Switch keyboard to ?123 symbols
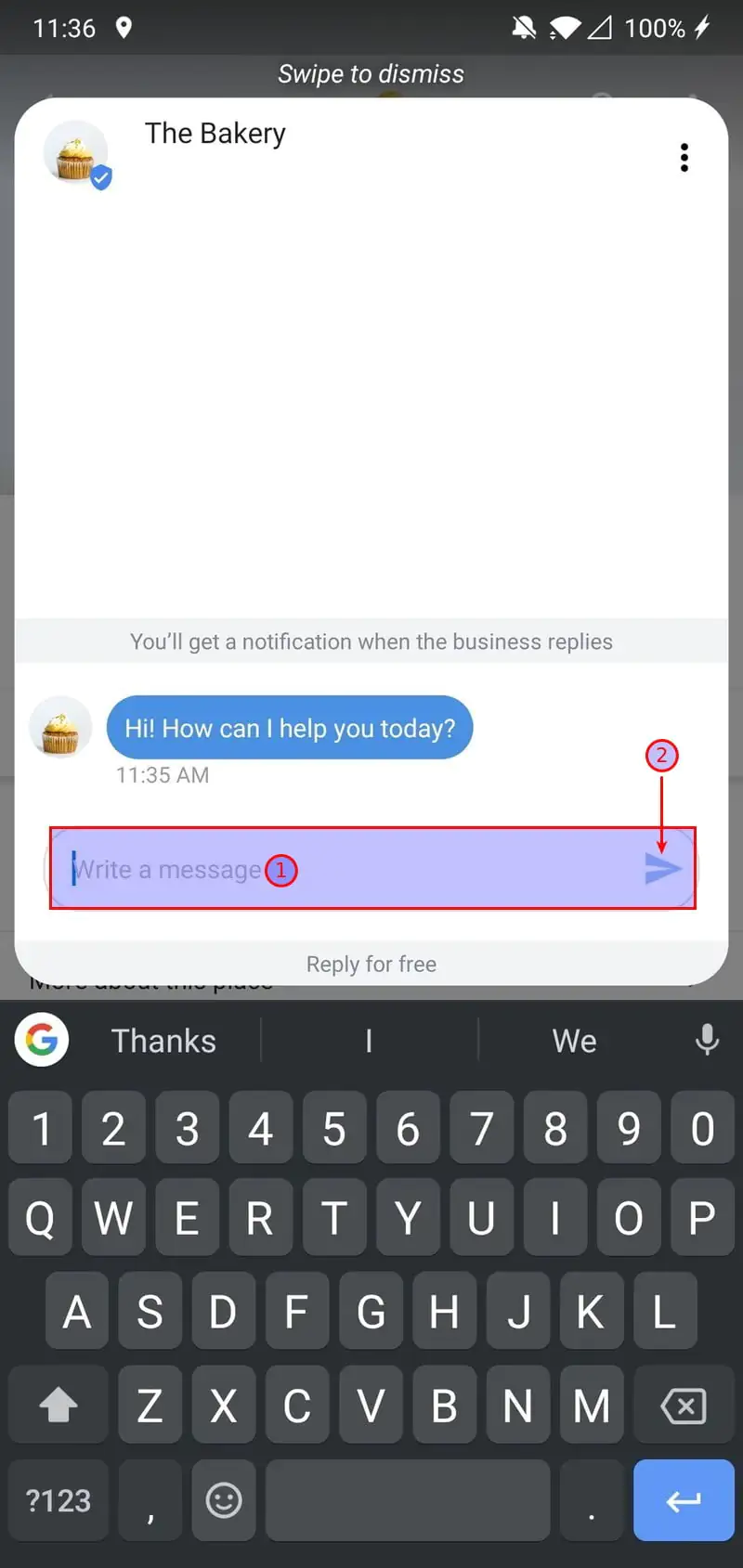The width and height of the screenshot is (743, 1568). 59,1500
